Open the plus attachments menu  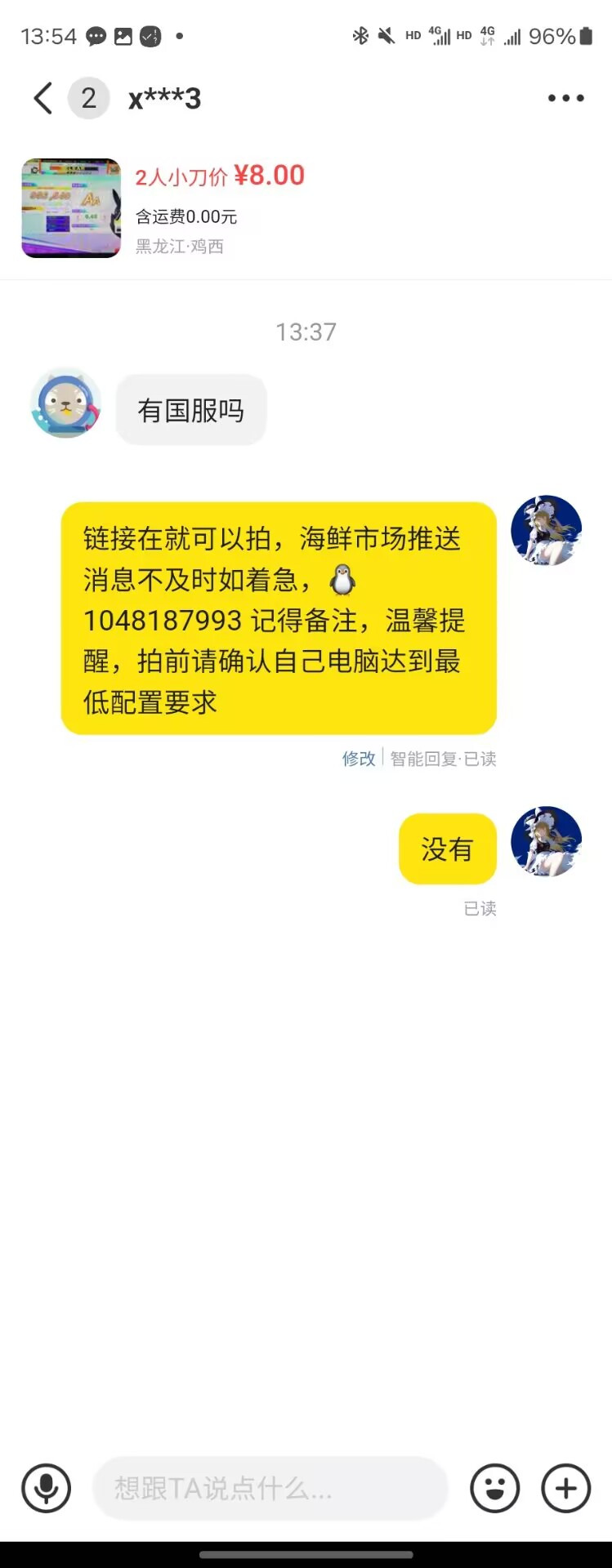click(x=565, y=1488)
